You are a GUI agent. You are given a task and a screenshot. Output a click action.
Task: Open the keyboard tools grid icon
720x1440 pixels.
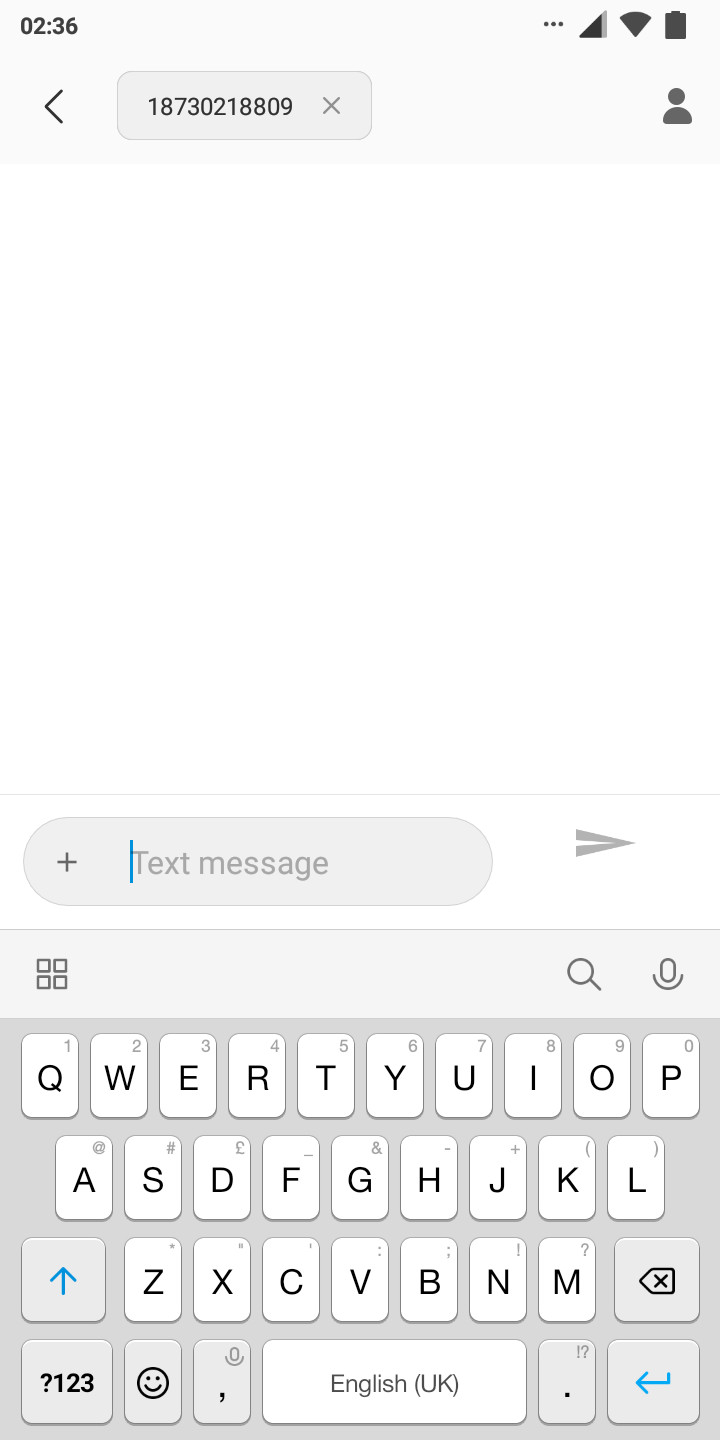[52, 974]
